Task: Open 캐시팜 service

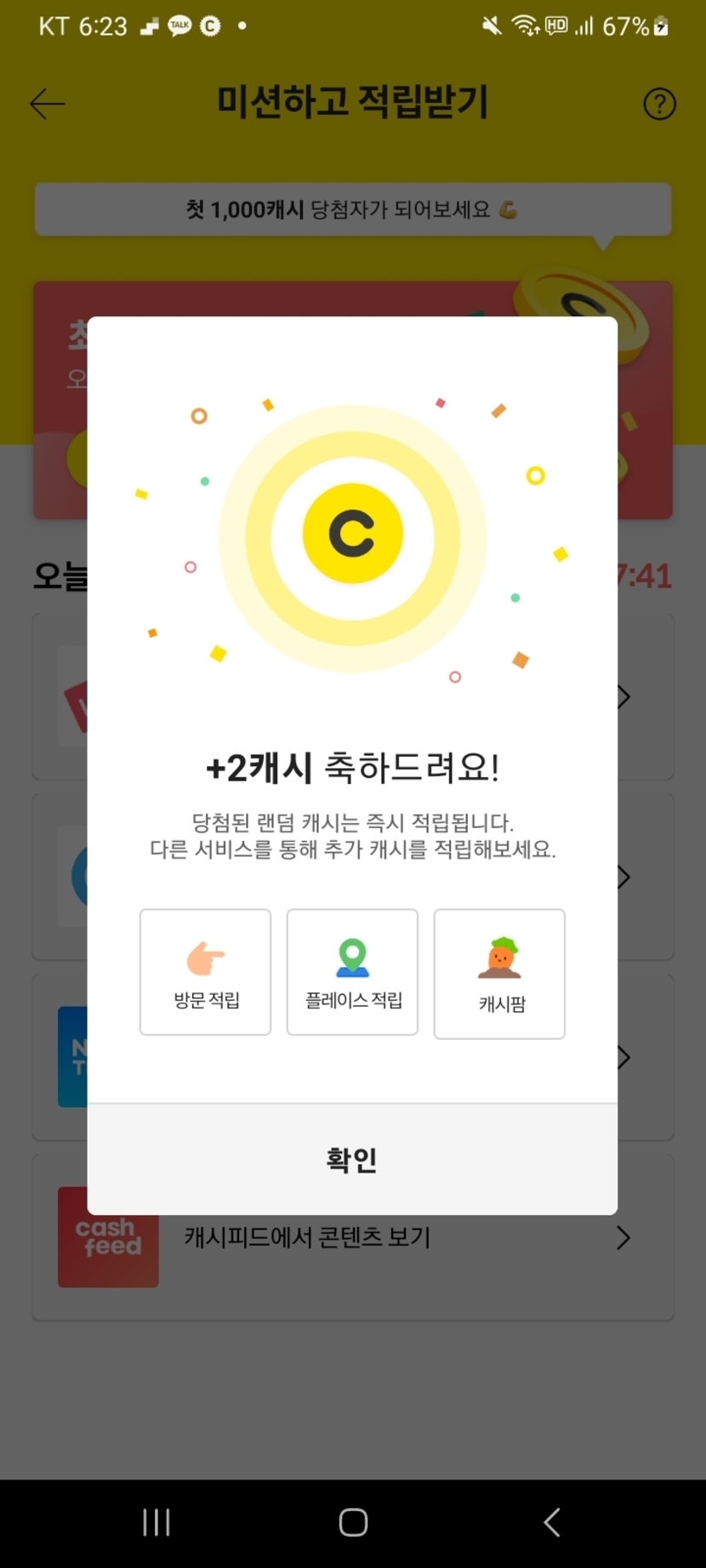Action: pyautogui.click(x=499, y=974)
